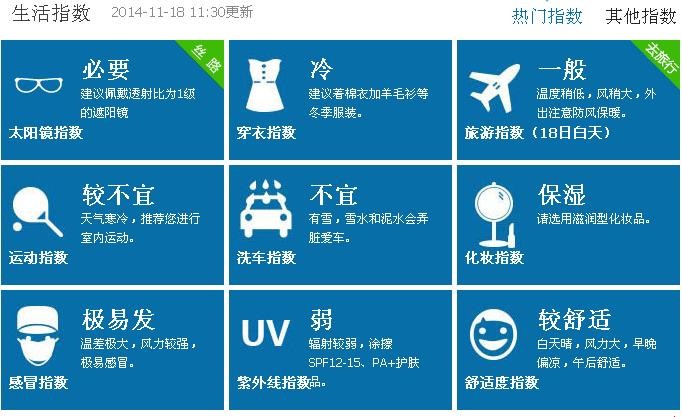This screenshot has height=417, width=682.
Task: Switch to the 其他指数 tab
Action: tap(641, 16)
